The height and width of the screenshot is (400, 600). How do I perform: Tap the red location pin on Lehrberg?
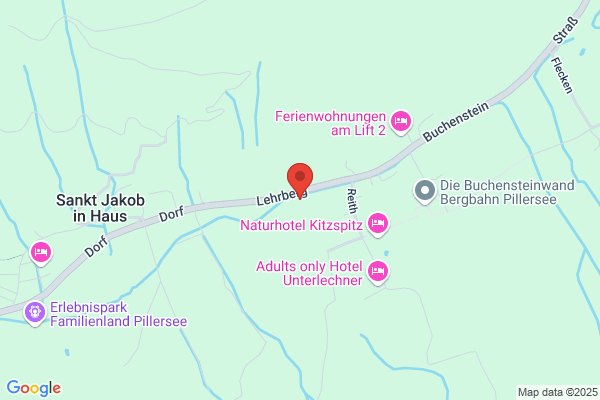pyautogui.click(x=300, y=180)
